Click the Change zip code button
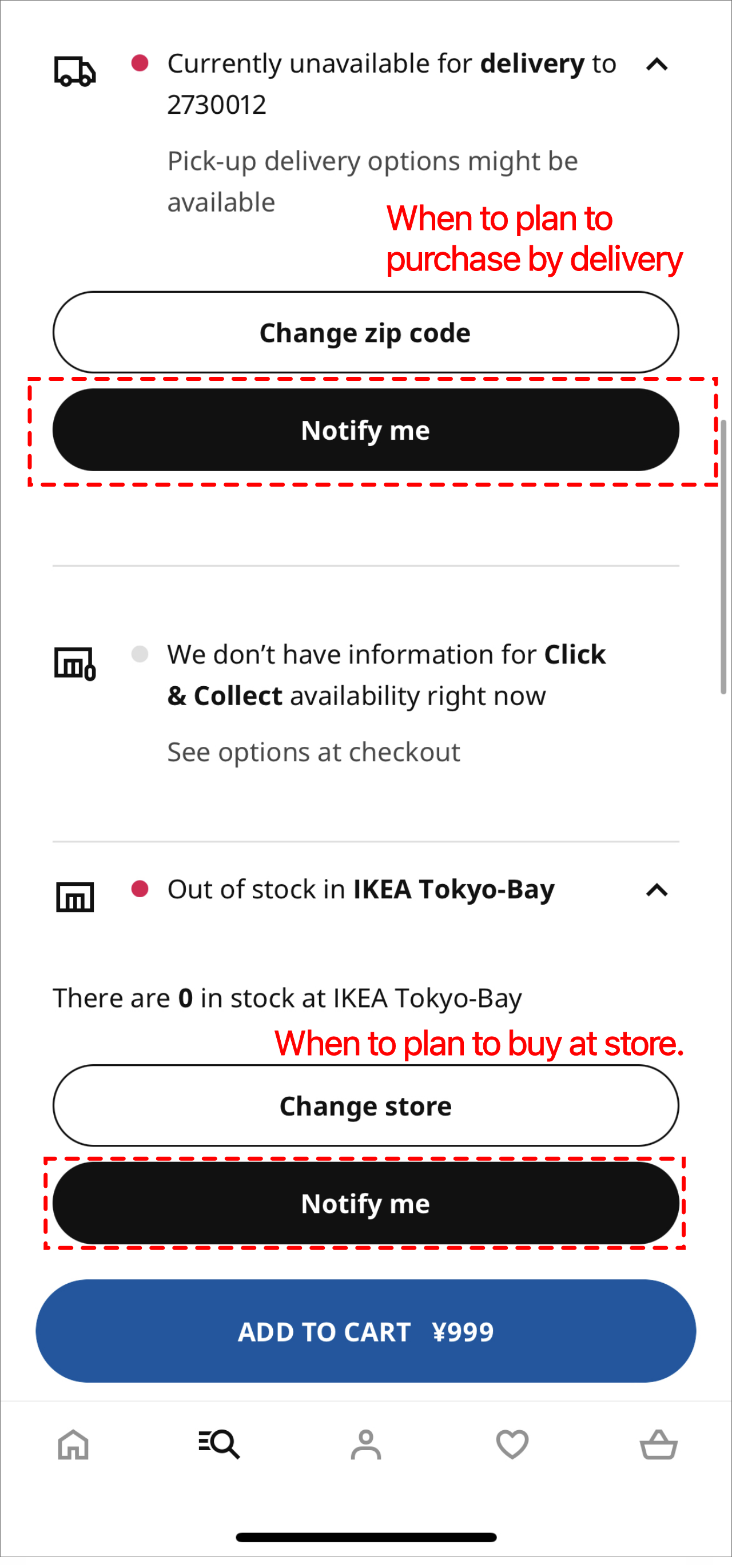Screen dimensions: 732x1568 coord(365,332)
